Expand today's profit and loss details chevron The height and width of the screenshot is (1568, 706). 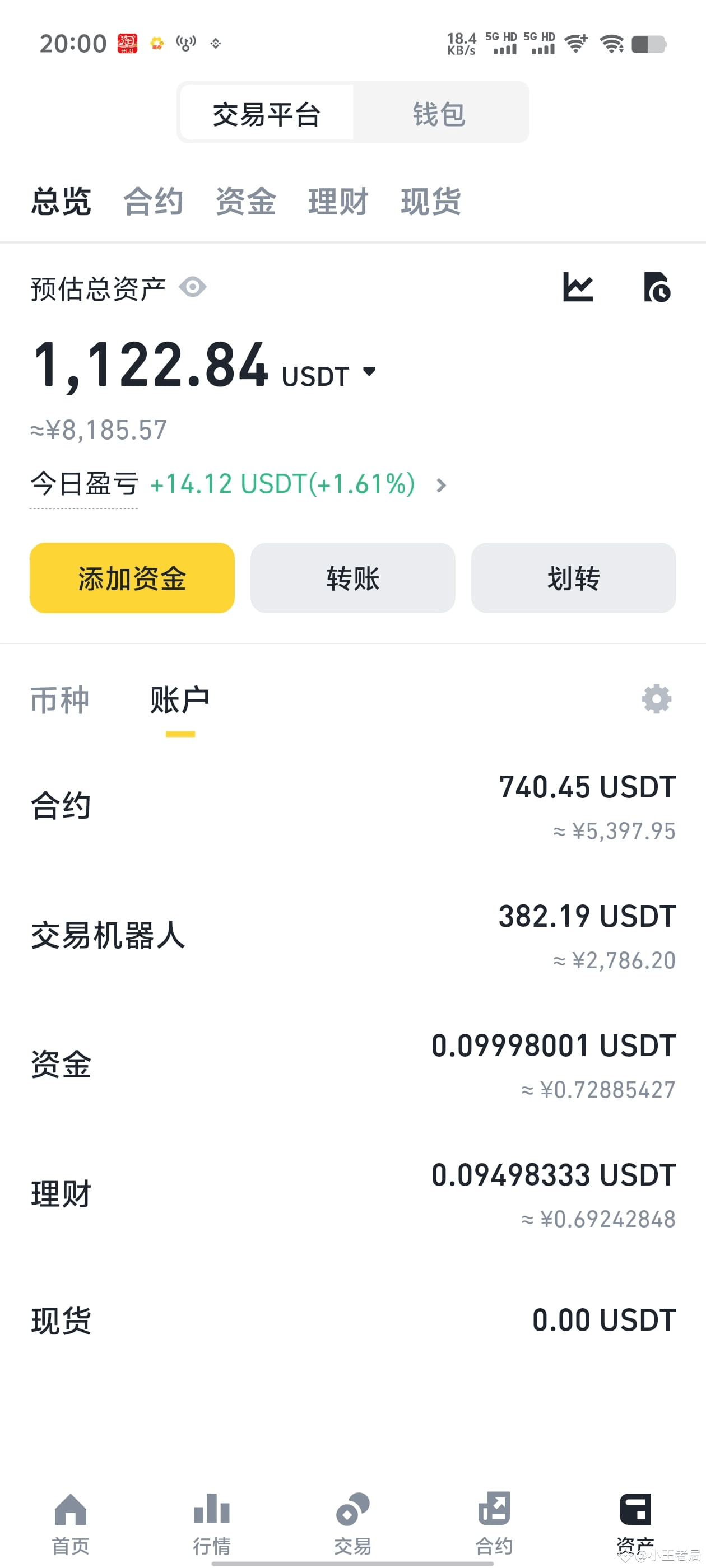point(440,485)
